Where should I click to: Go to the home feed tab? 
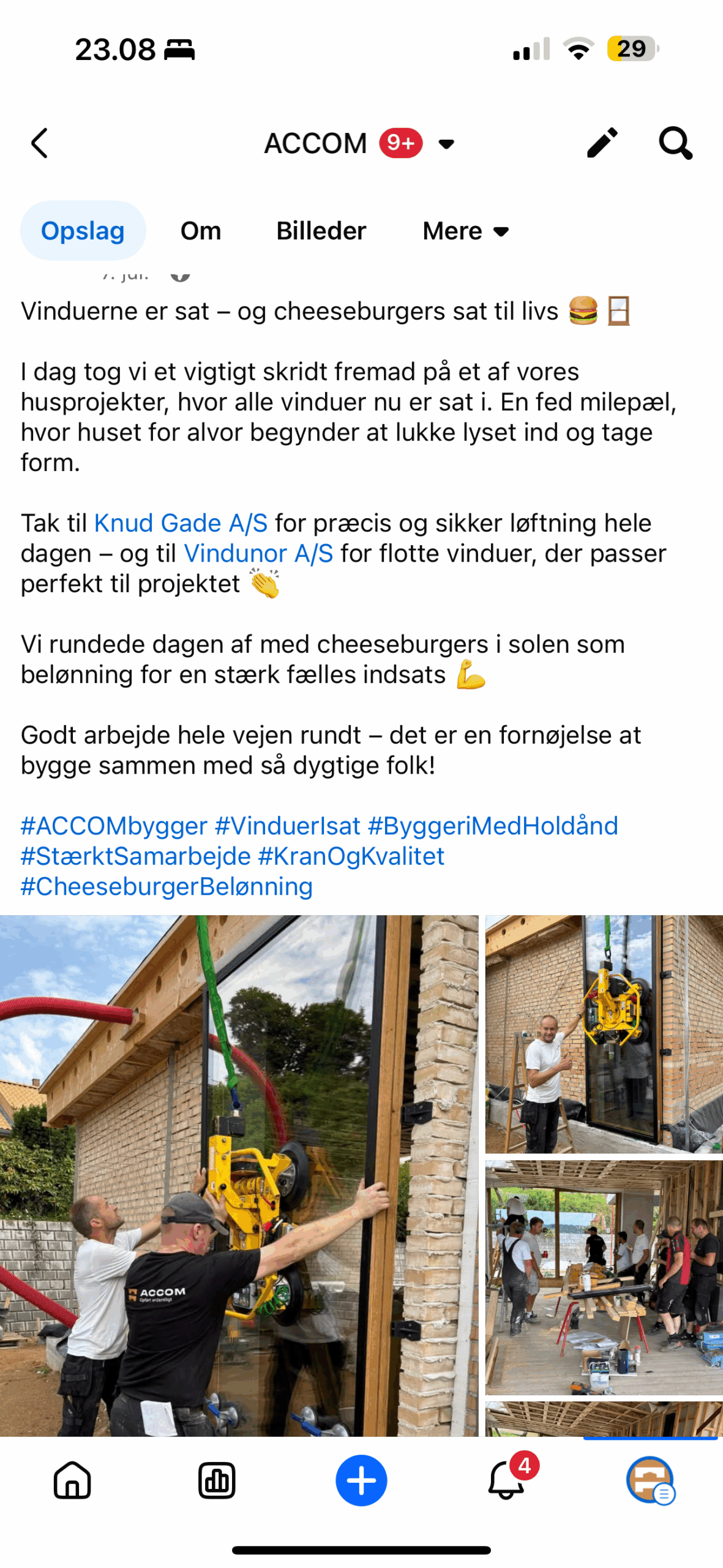(x=72, y=1480)
